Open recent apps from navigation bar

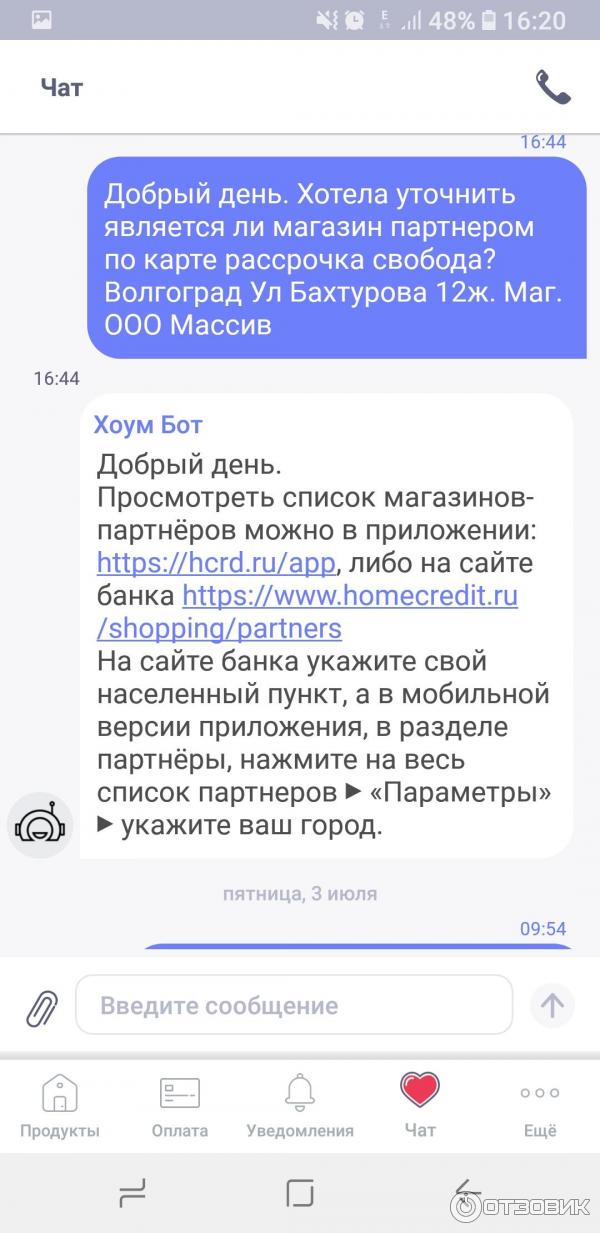(132, 1192)
